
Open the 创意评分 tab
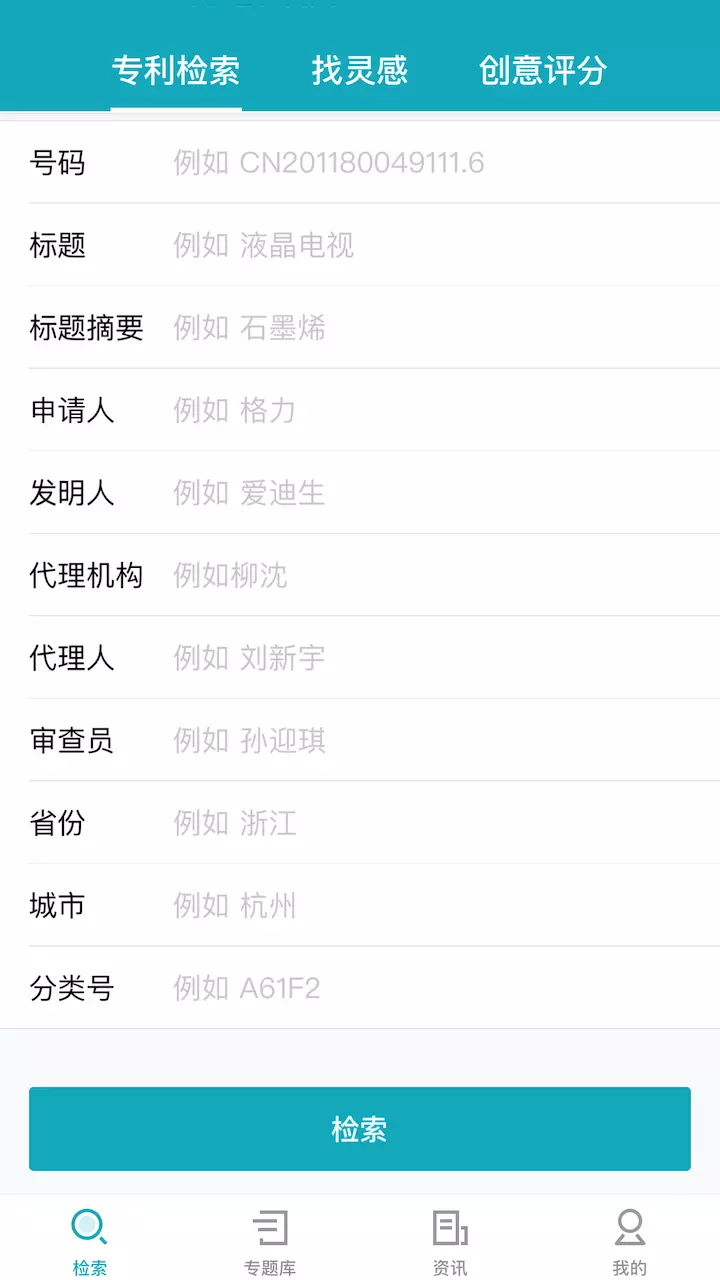[x=542, y=70]
